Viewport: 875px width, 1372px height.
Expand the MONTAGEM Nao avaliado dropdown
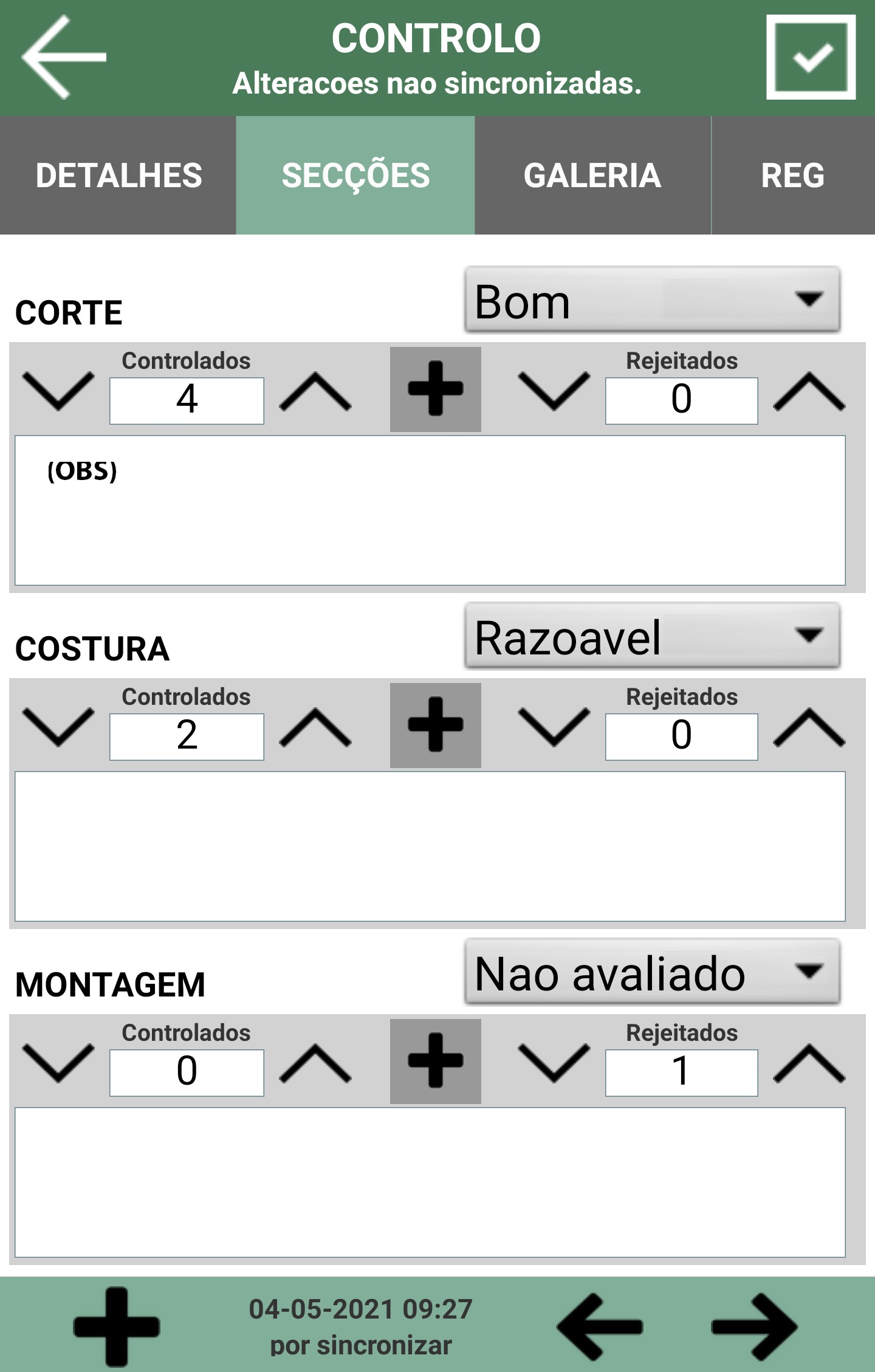(652, 973)
